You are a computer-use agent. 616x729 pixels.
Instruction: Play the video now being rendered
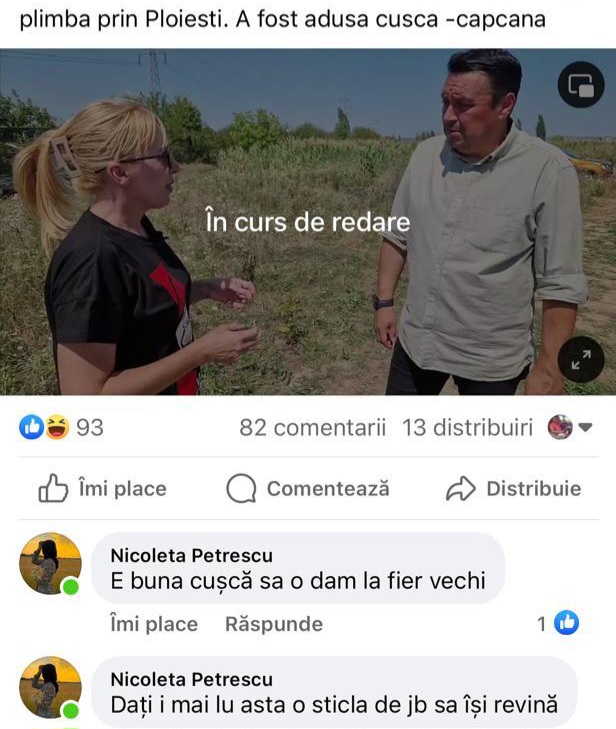(307, 221)
